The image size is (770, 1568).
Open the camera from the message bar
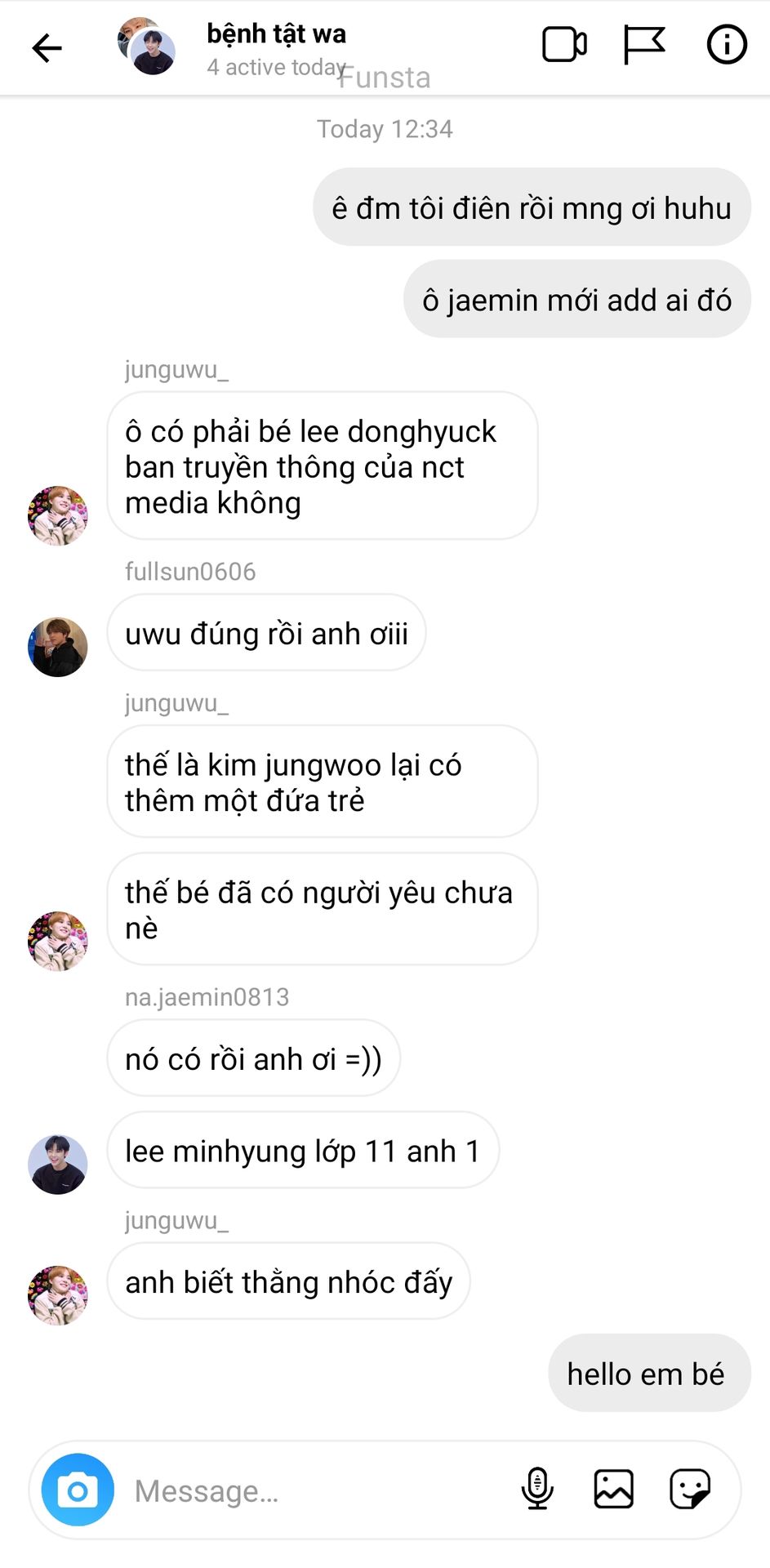coord(78,1490)
